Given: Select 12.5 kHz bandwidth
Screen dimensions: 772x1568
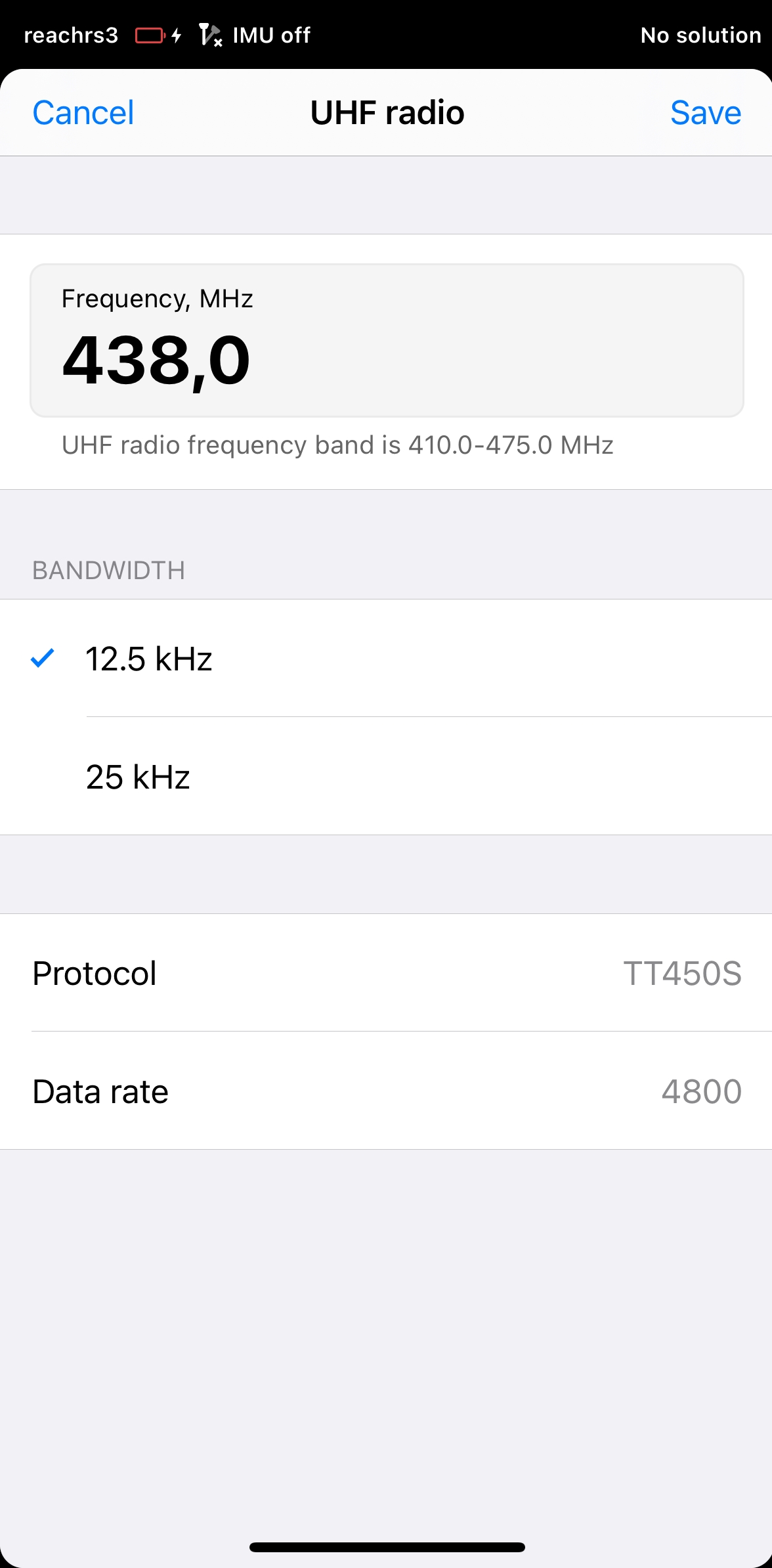Looking at the screenshot, I should click(386, 659).
